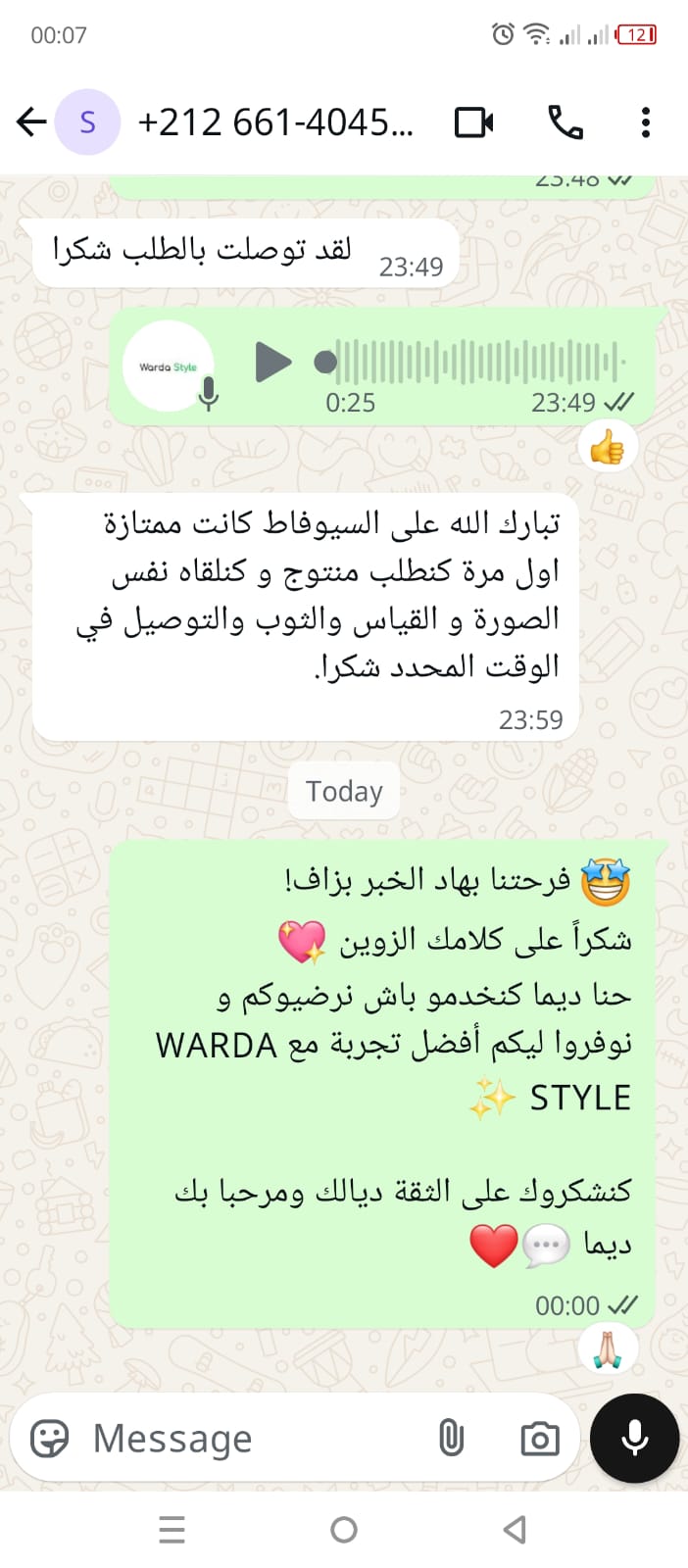This screenshot has width=688, height=1568.
Task: View the thumbs-up reaction on voice message
Action: pyautogui.click(x=608, y=449)
